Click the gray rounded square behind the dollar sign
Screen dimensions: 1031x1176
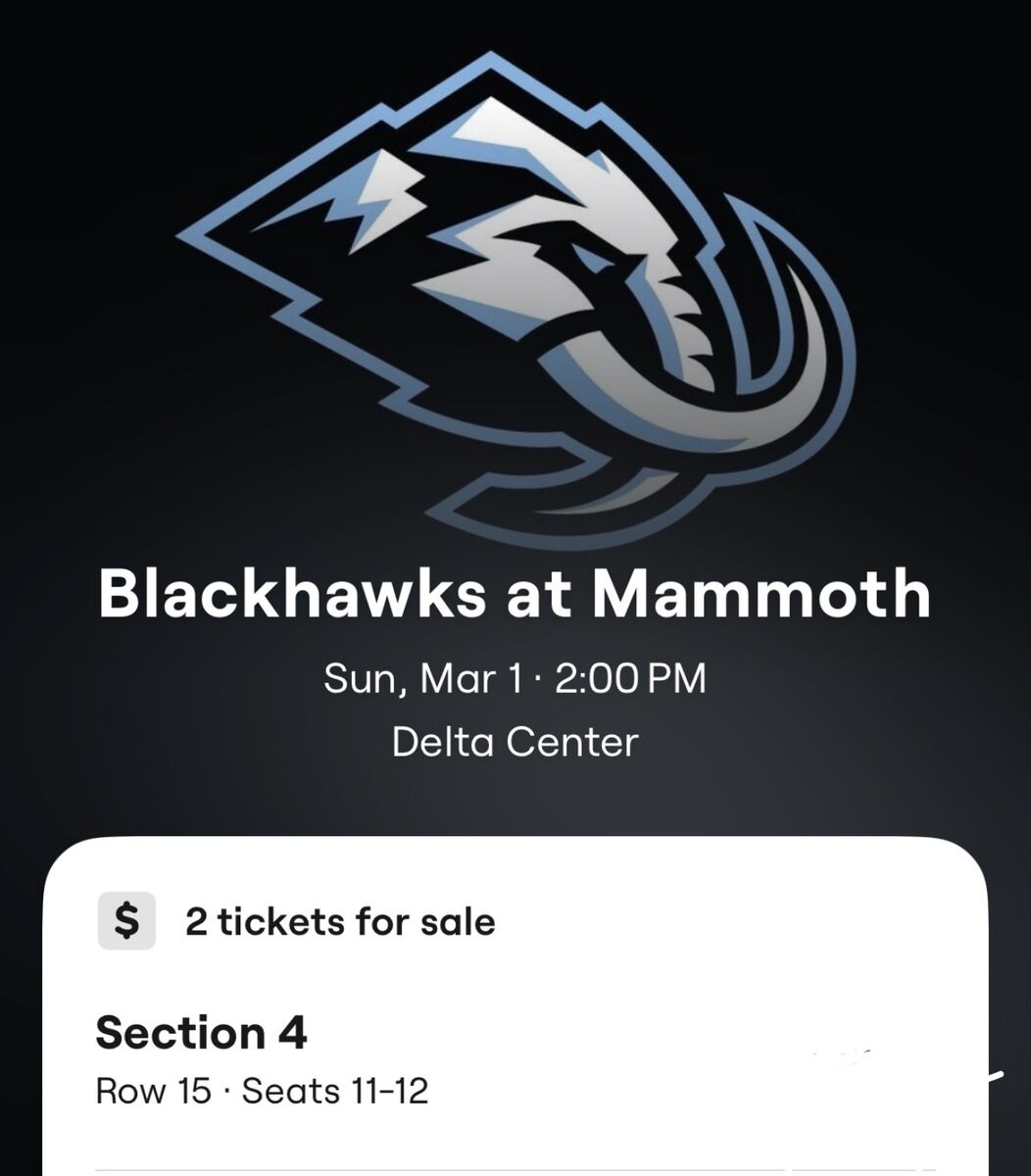tap(125, 921)
